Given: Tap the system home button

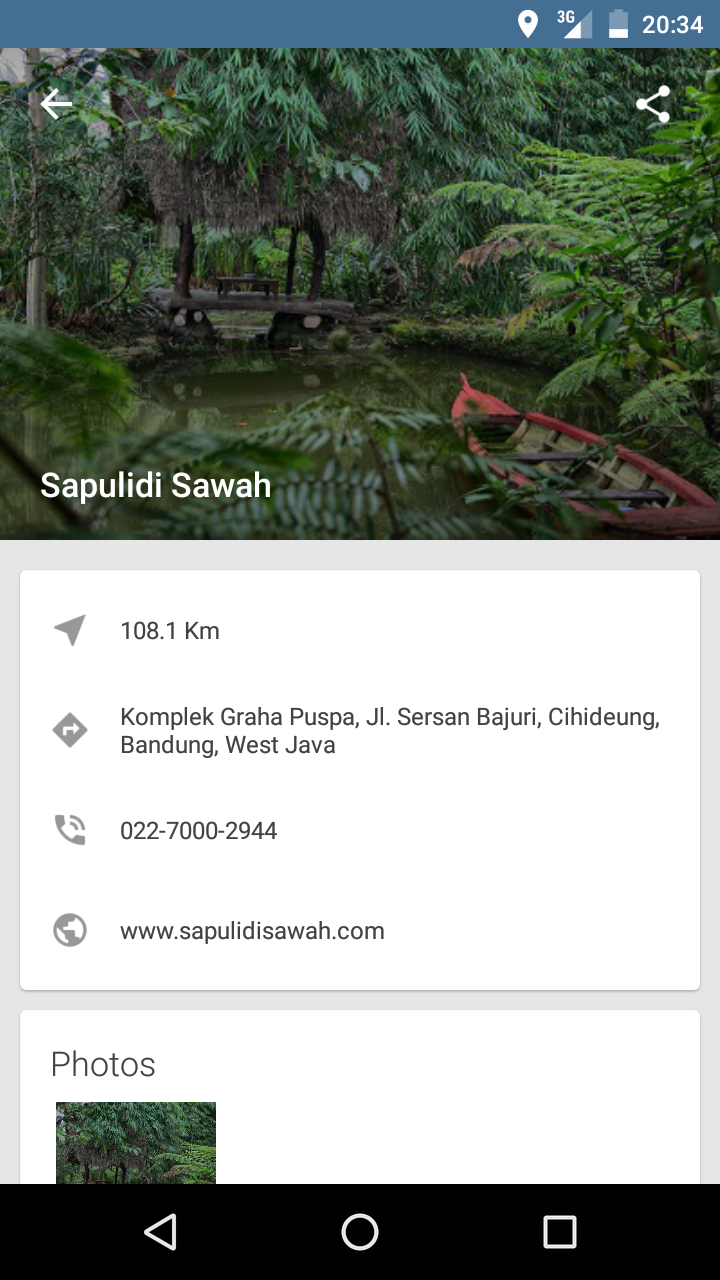Looking at the screenshot, I should coord(360,1232).
